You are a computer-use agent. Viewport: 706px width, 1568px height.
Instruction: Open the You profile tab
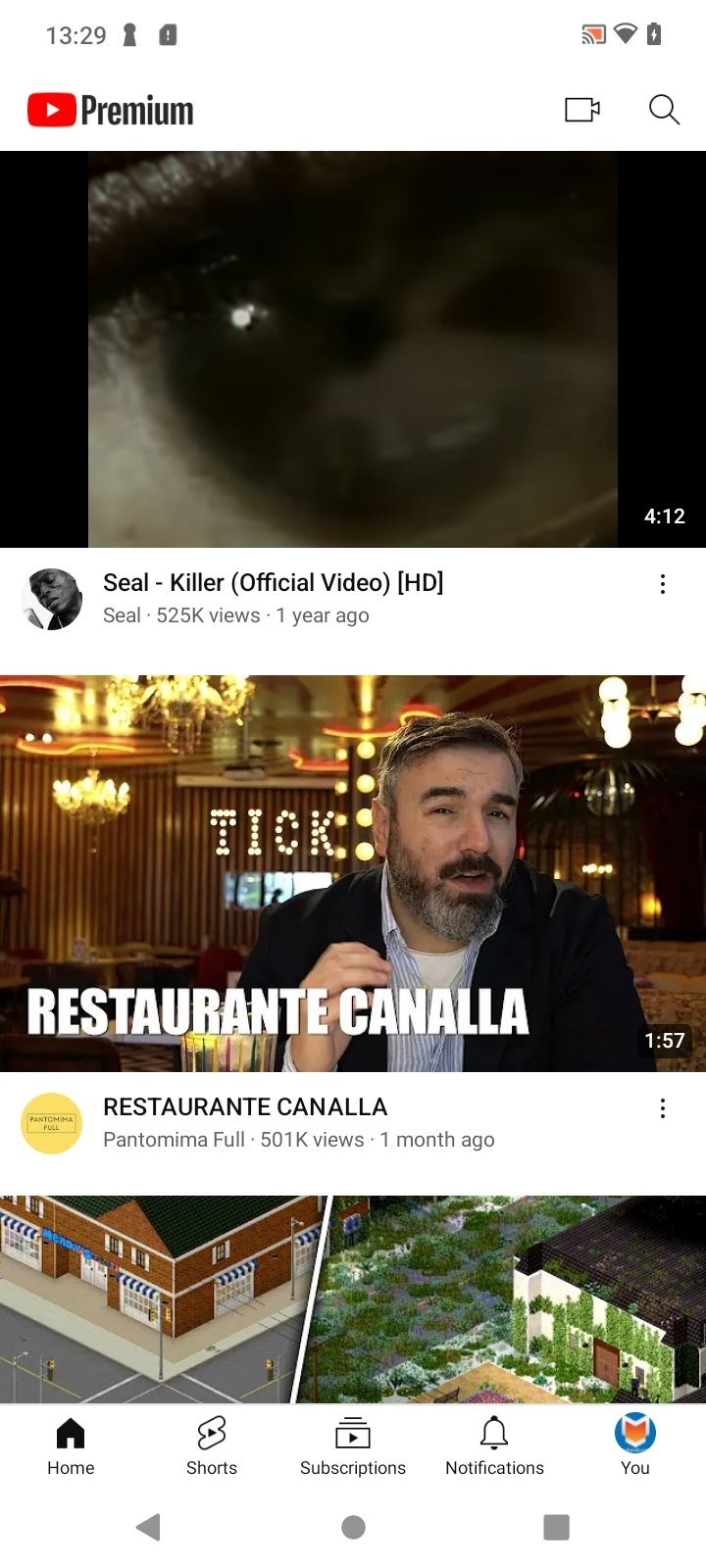pyautogui.click(x=635, y=1445)
